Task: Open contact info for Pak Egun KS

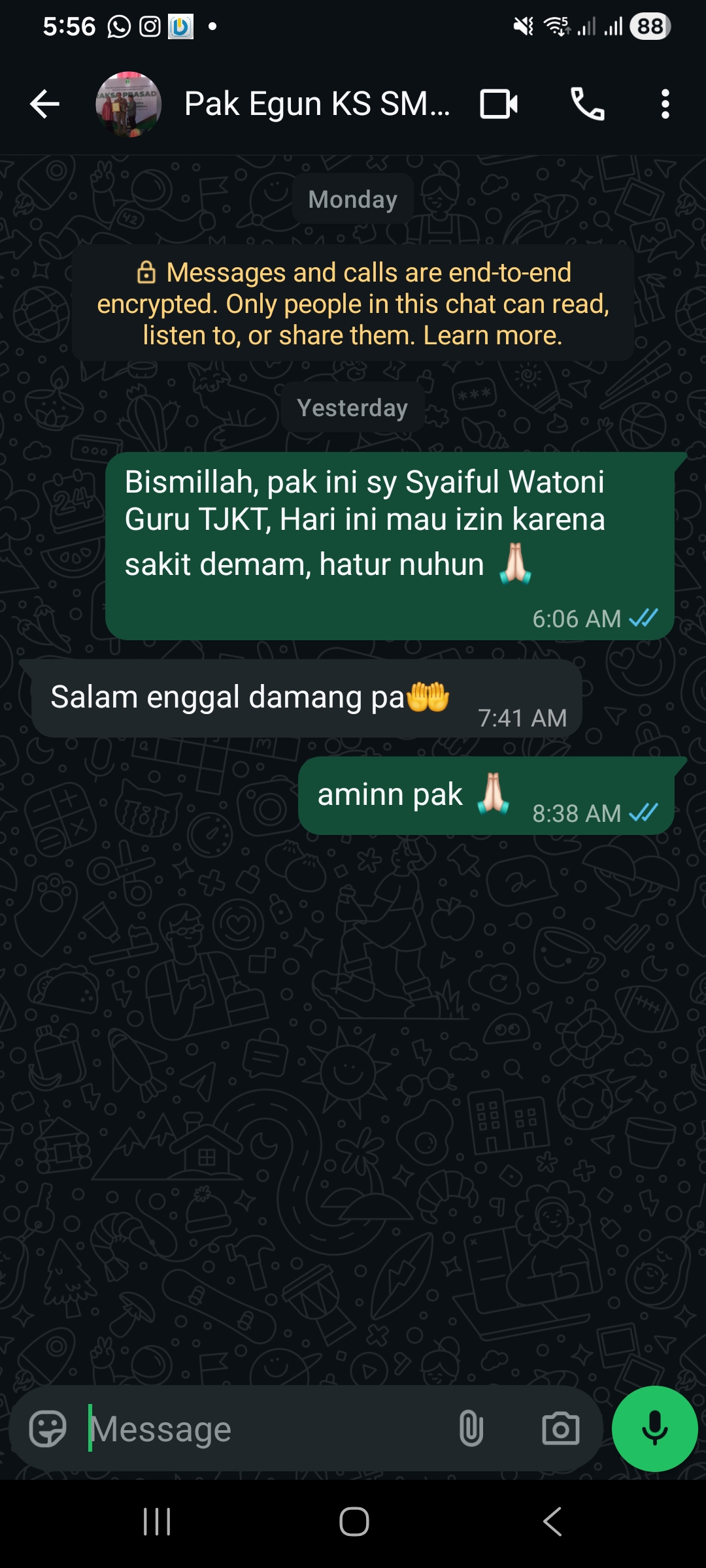Action: [x=317, y=105]
